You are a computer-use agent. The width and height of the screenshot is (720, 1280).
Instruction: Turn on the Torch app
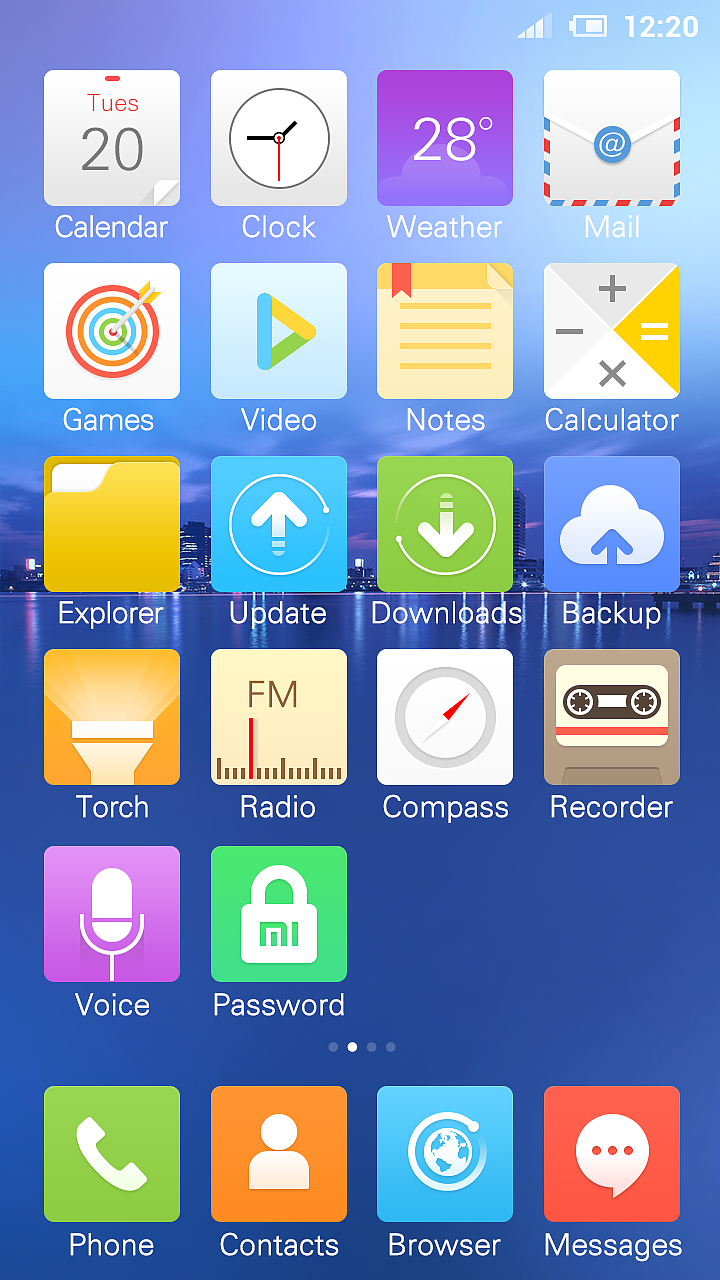pyautogui.click(x=112, y=717)
